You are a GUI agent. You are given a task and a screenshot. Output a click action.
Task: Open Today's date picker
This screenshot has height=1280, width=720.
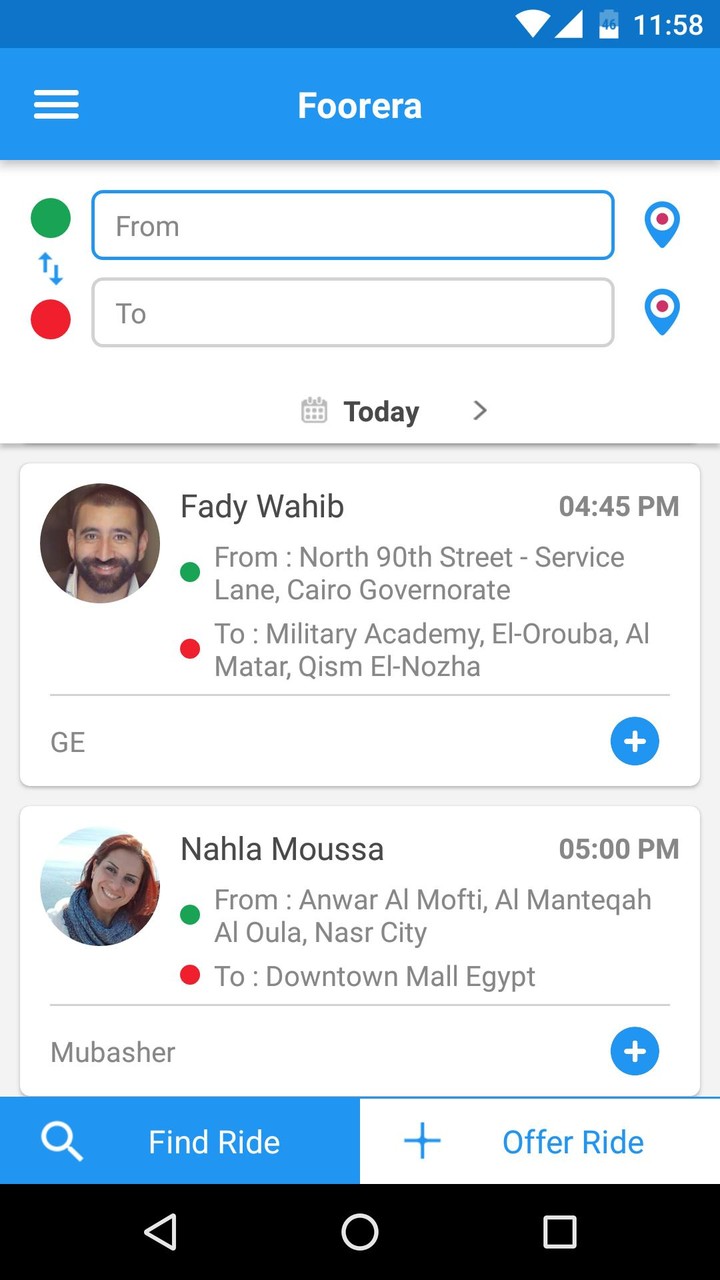(381, 410)
